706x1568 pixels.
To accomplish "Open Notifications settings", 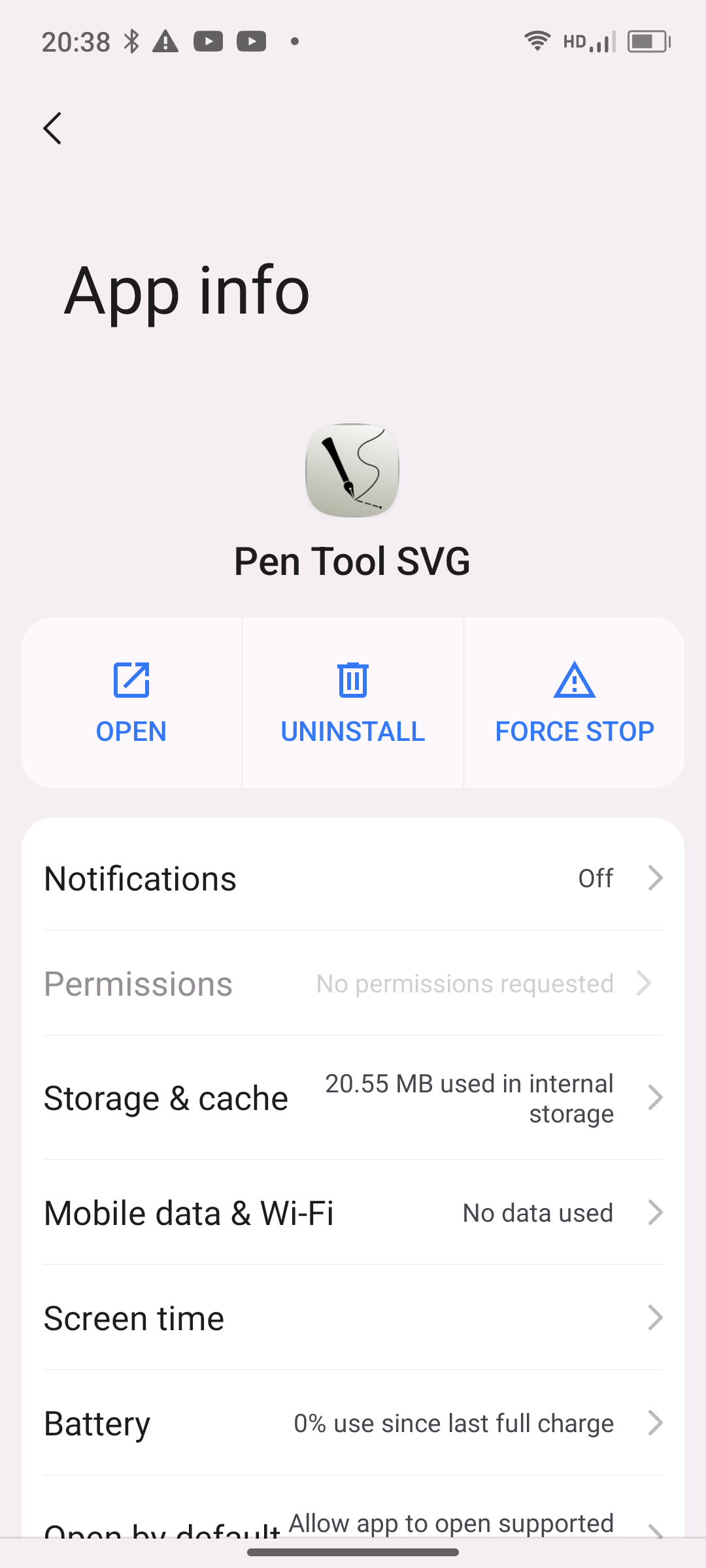I will click(353, 878).
